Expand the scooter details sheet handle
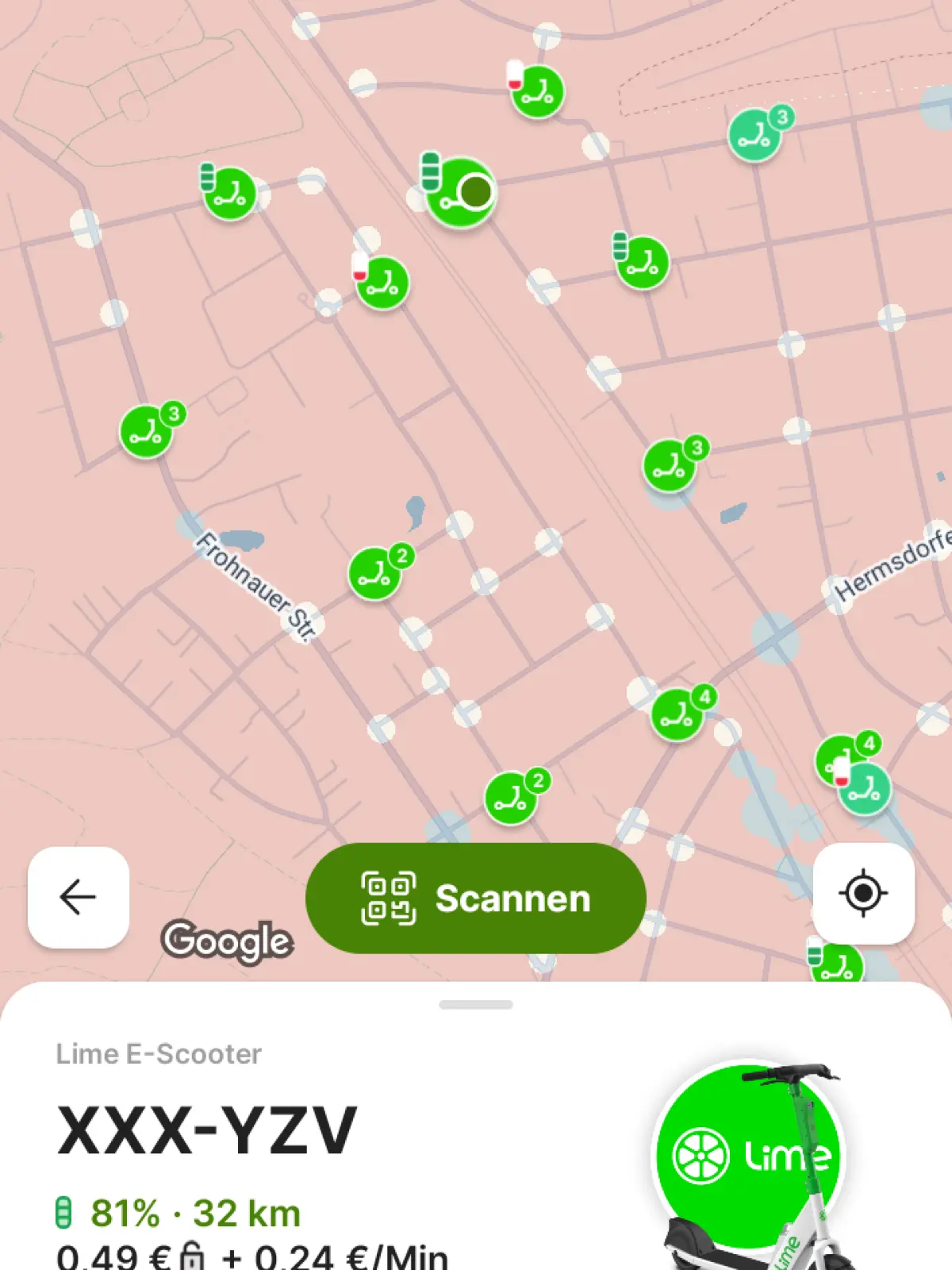This screenshot has height=1270, width=952. [x=475, y=1005]
